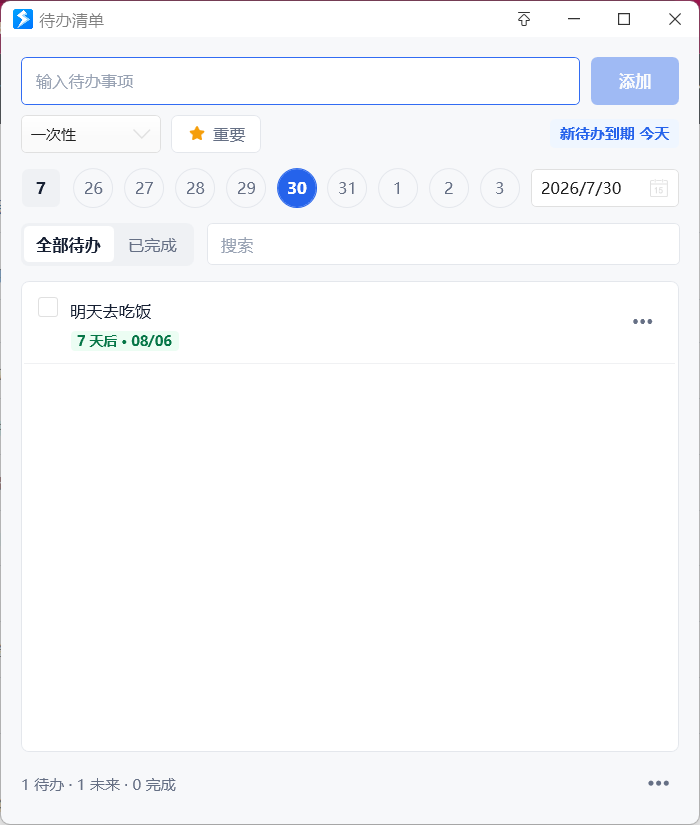This screenshot has height=825, width=700.
Task: Focus the 输入待办事项 text field
Action: [x=301, y=81]
